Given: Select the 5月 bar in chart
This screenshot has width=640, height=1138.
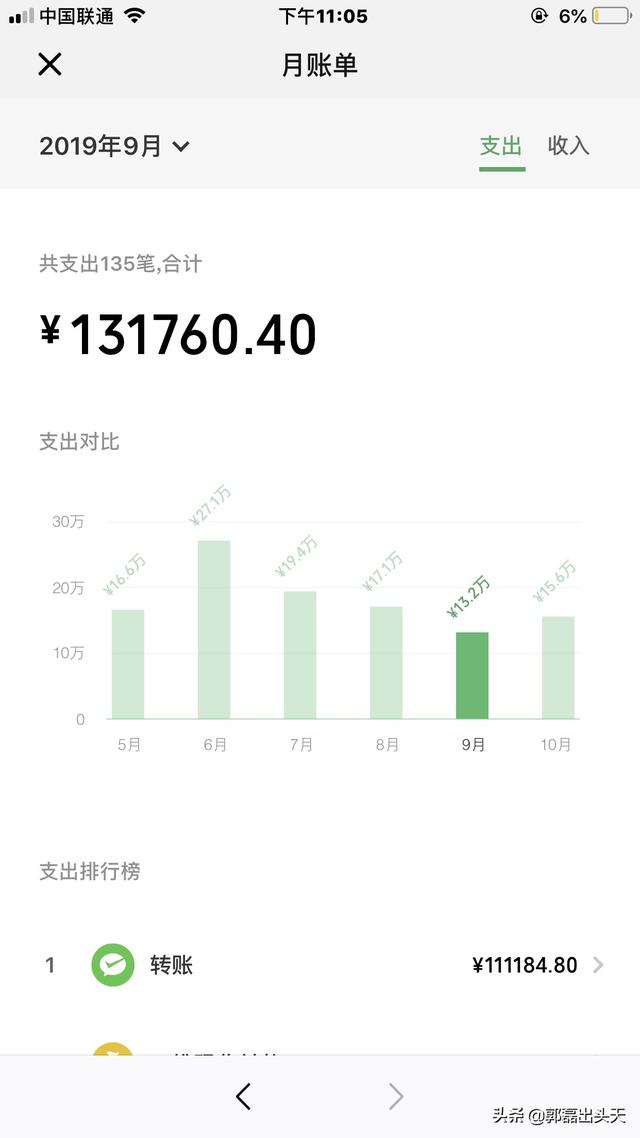Looking at the screenshot, I should click(128, 664).
